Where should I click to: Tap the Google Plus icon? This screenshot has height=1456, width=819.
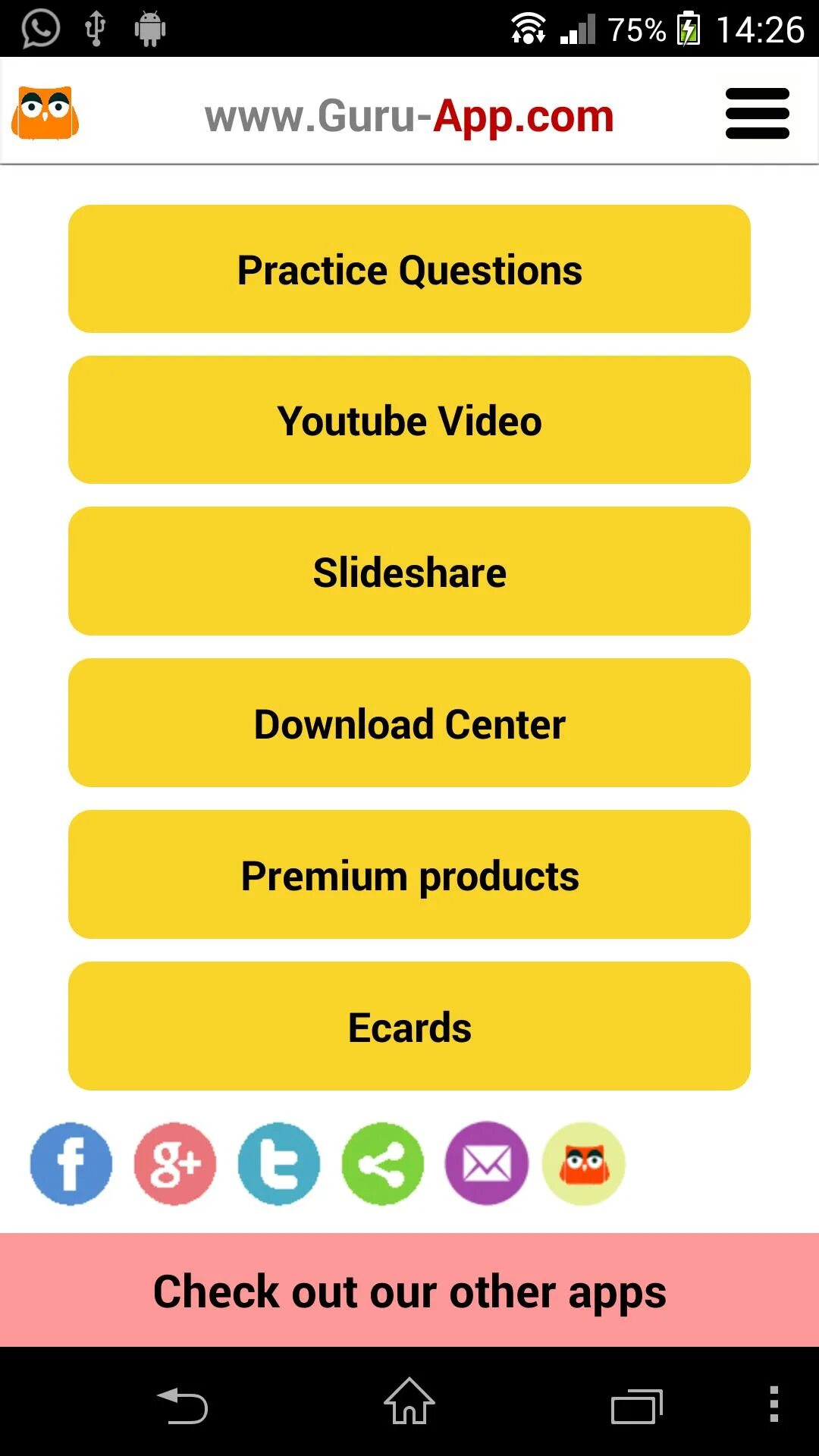click(175, 1163)
